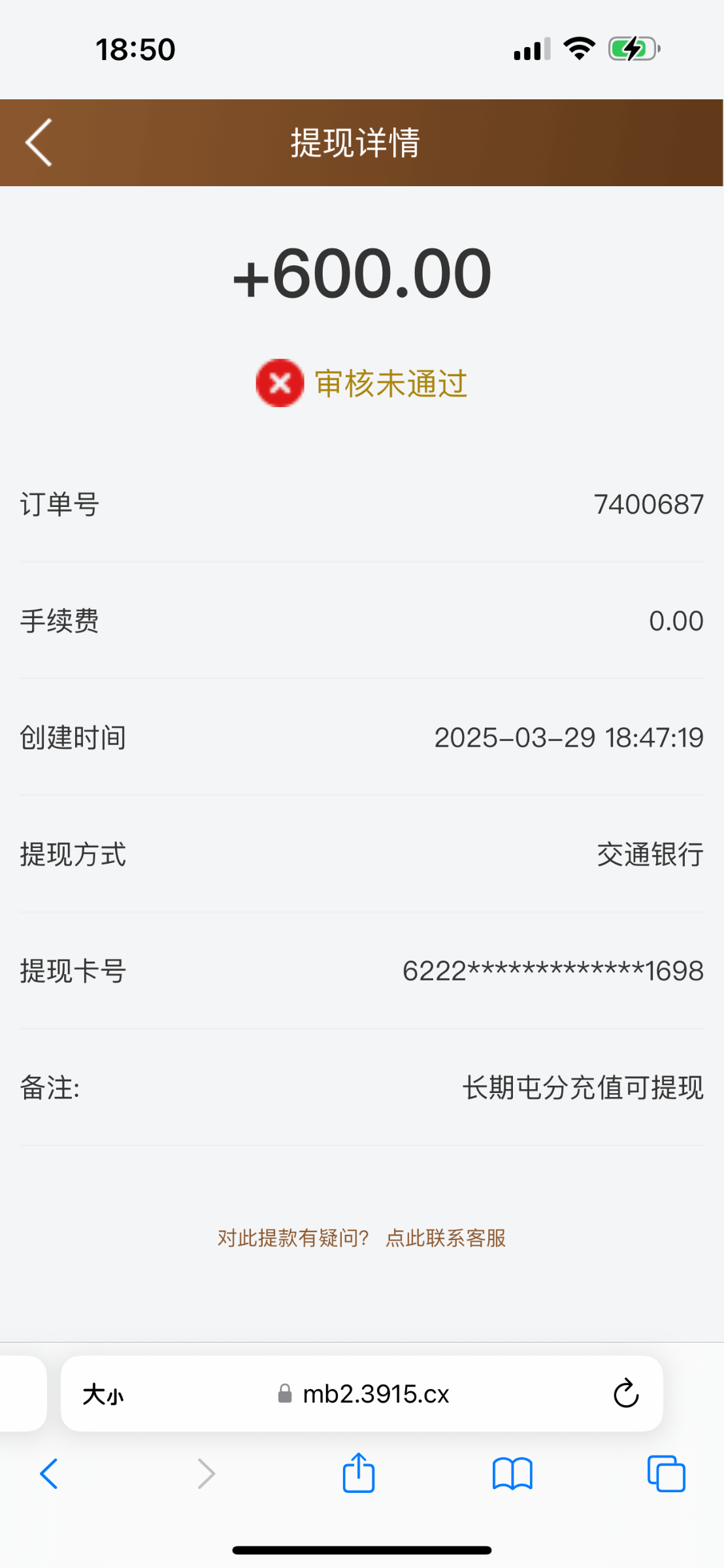The image size is (724, 1568).
Task: Navigate back in Safari
Action: 49,1474
